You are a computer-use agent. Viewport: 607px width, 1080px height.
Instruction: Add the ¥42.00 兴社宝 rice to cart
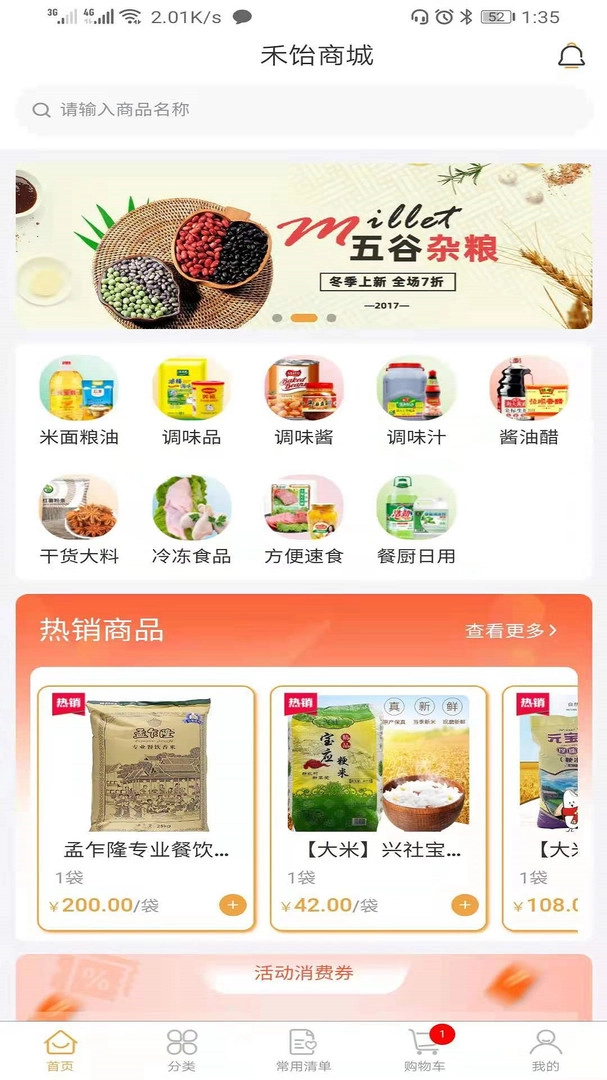[x=464, y=905]
